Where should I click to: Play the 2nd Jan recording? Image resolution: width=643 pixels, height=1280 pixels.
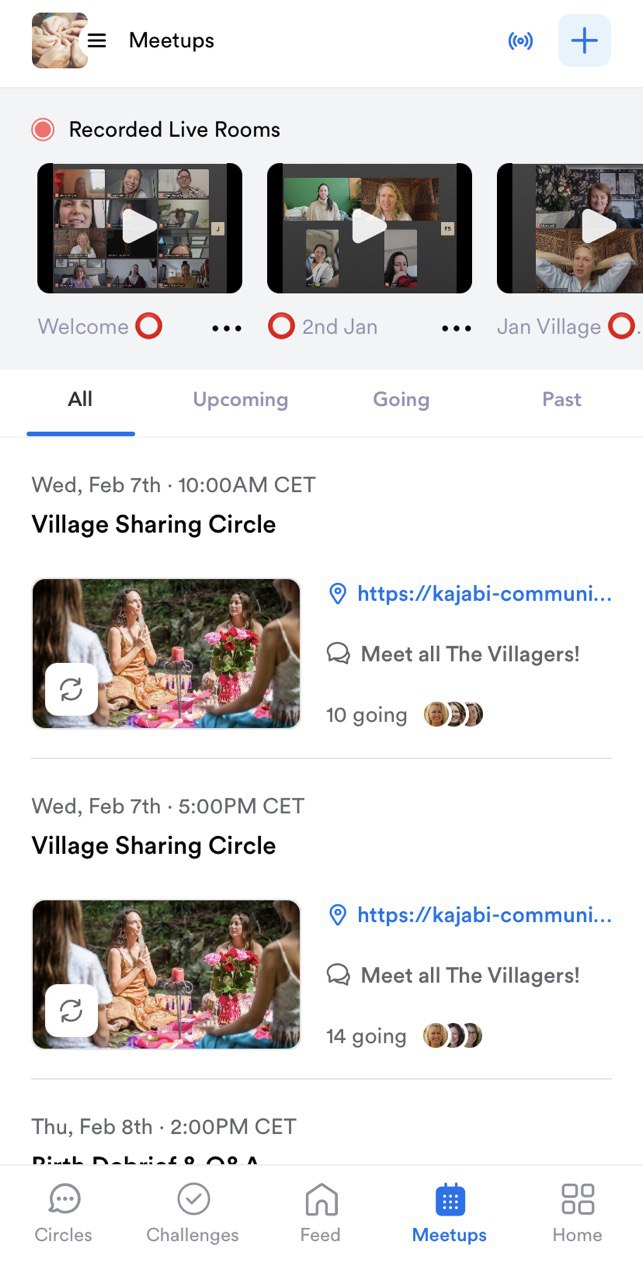(x=369, y=228)
